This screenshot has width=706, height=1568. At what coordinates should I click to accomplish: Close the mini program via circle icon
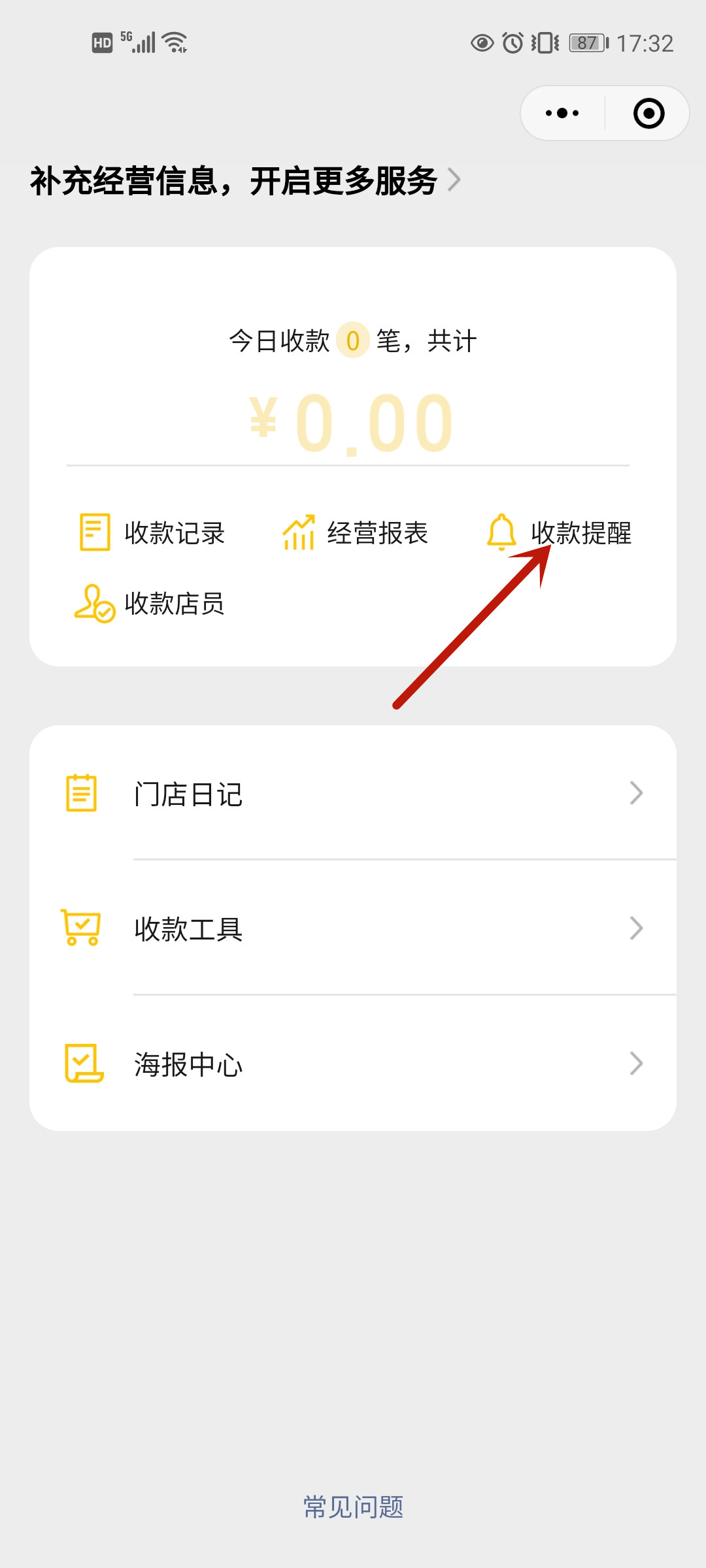pyautogui.click(x=648, y=113)
